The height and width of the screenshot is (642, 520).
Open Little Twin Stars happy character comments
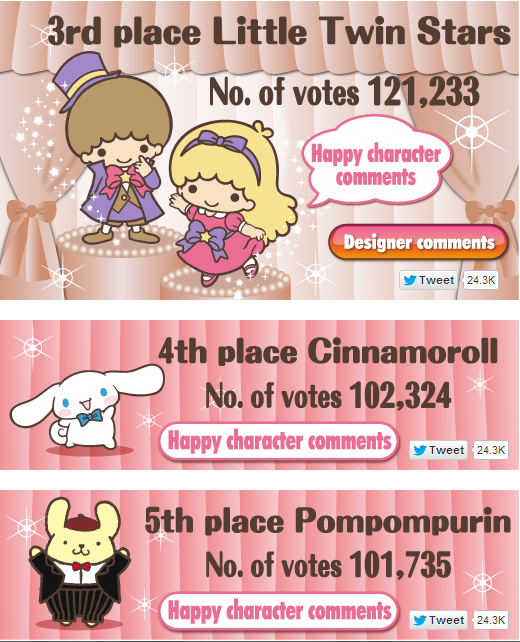(x=376, y=162)
